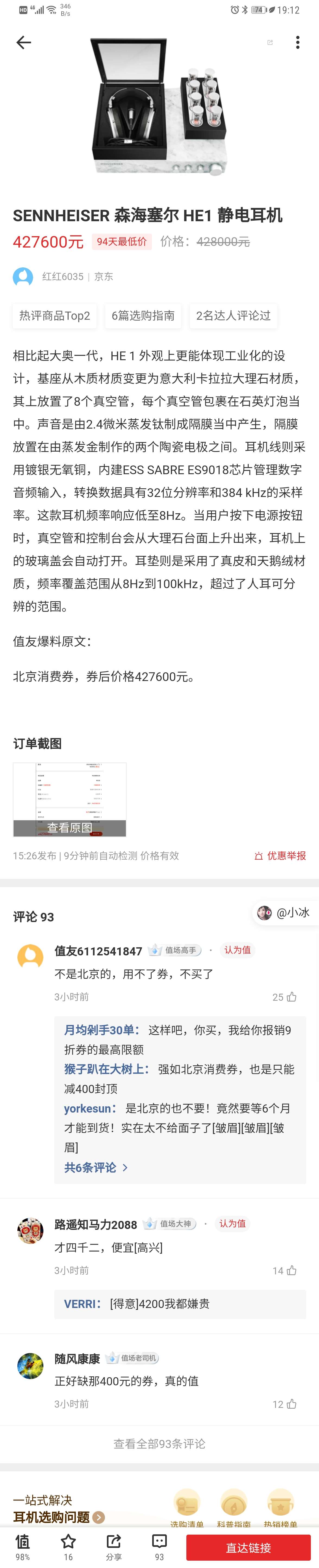Open comments from the bottom bar
Image resolution: width=319 pixels, height=1568 pixels.
(x=159, y=1546)
